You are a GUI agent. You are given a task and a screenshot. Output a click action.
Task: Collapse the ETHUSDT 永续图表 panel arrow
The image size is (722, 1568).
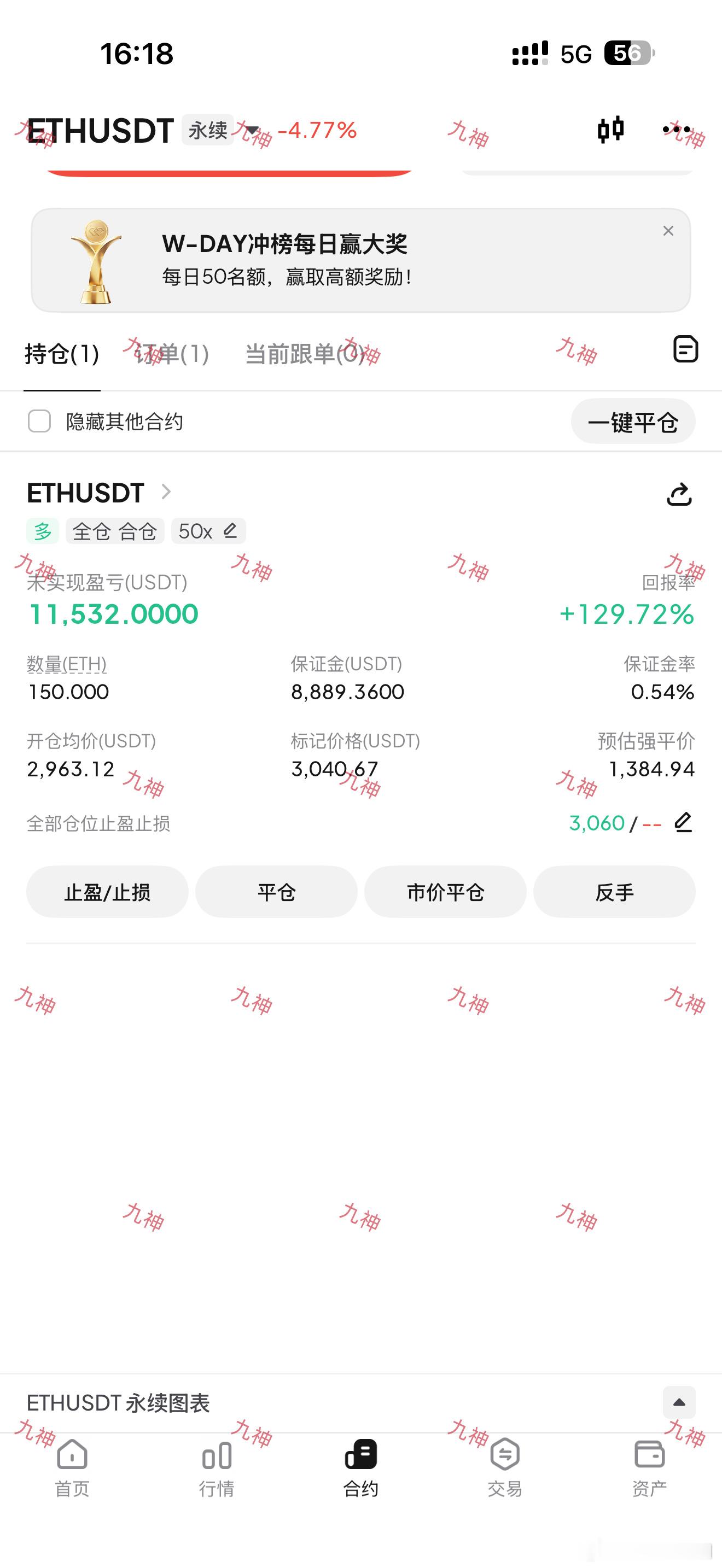coord(678,1402)
